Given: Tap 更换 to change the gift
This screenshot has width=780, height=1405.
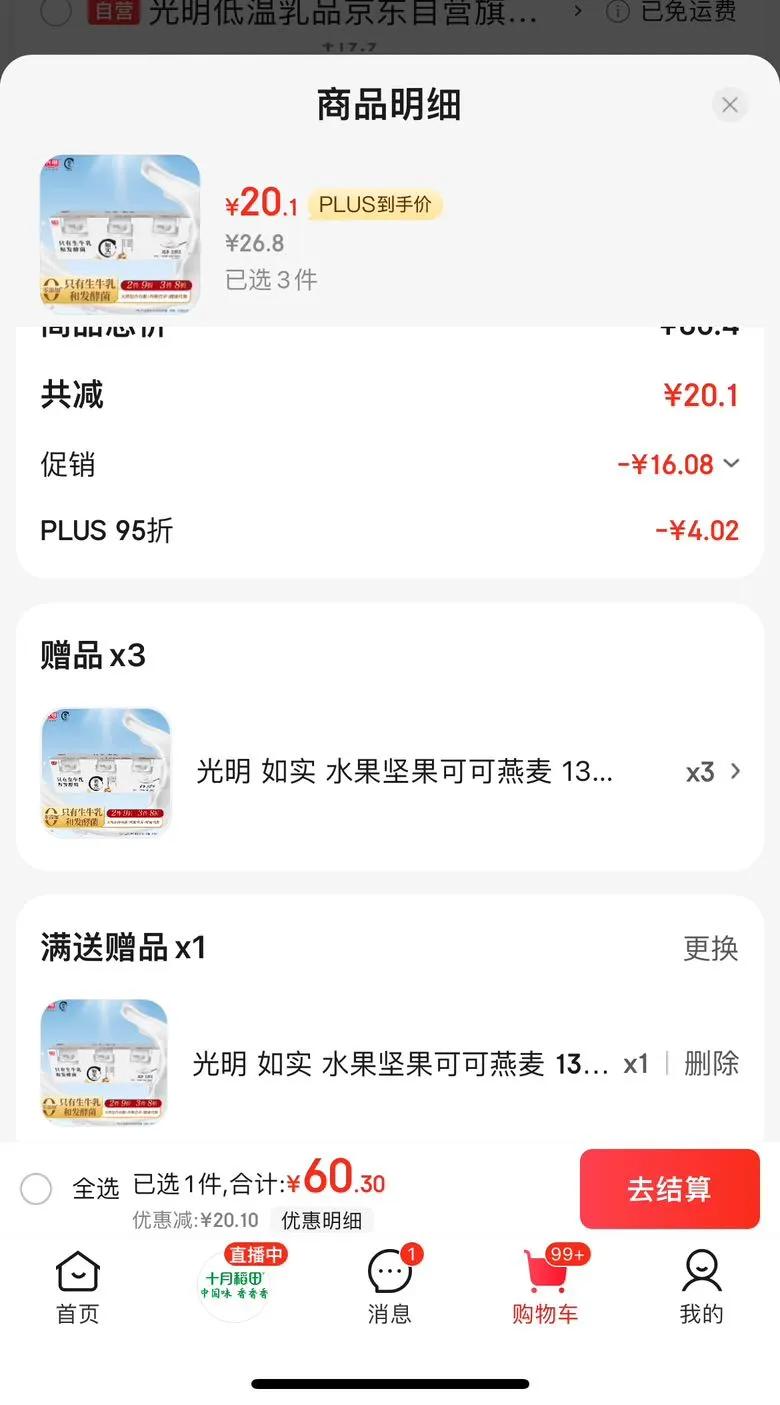Looking at the screenshot, I should (710, 948).
